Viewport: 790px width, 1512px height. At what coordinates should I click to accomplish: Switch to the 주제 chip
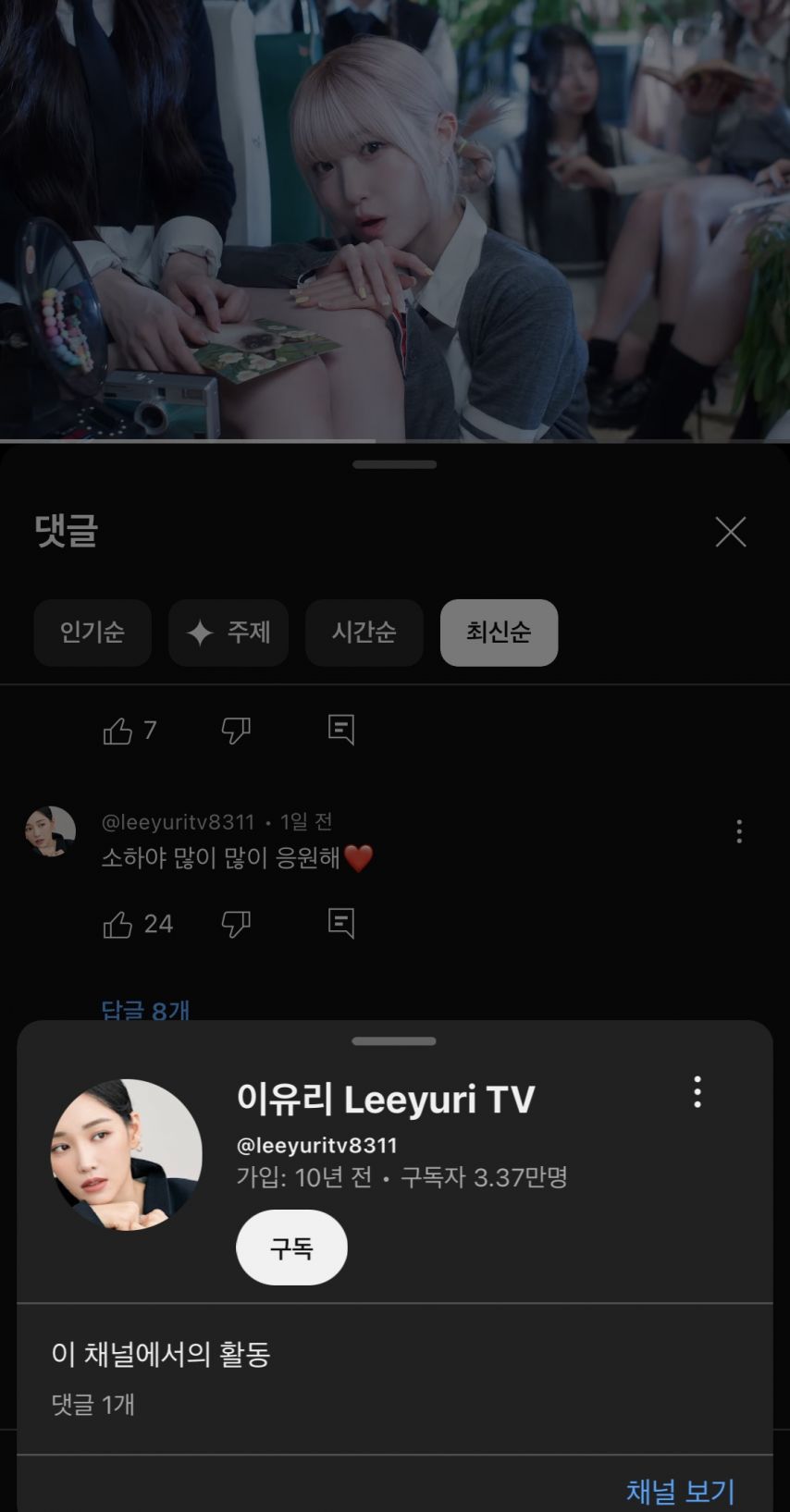(228, 633)
